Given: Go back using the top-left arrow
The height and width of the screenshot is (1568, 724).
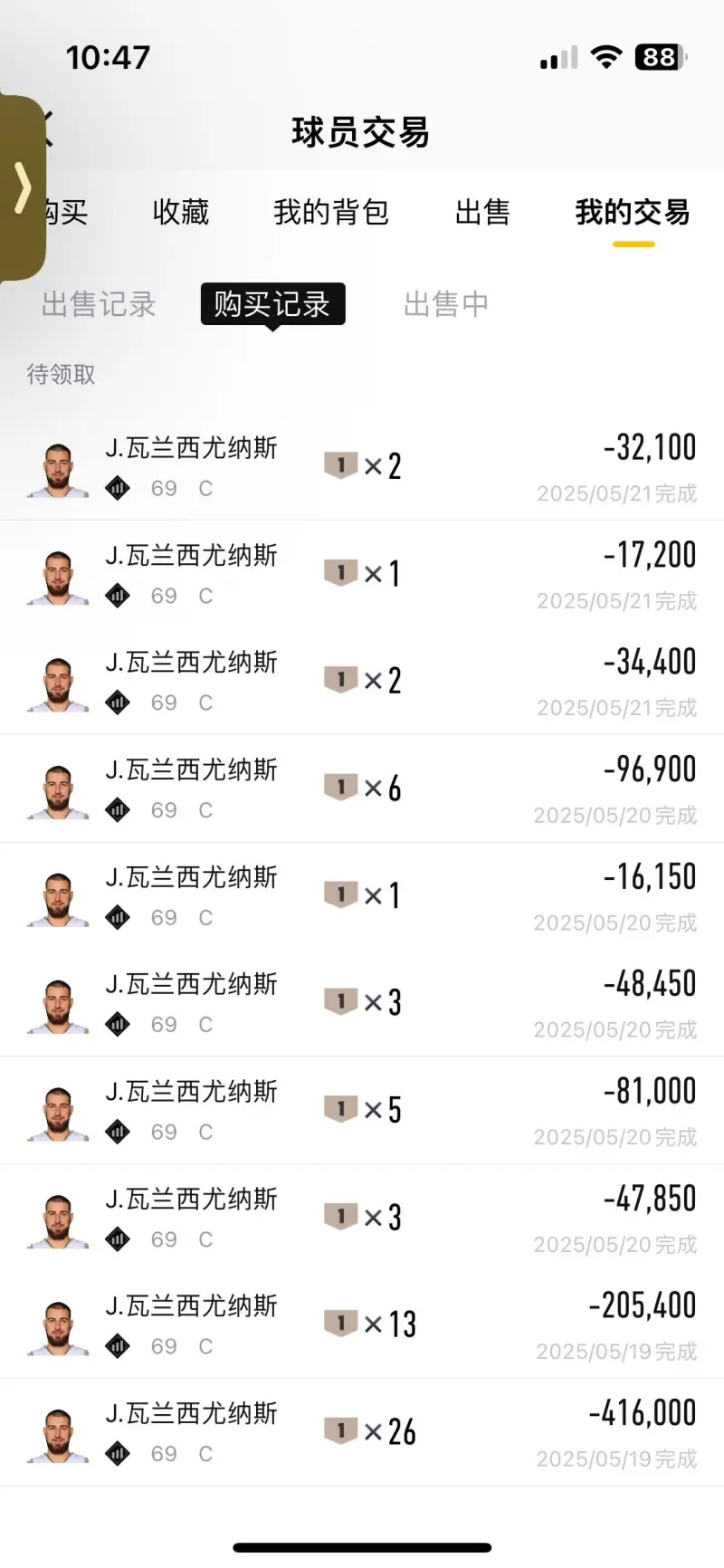Looking at the screenshot, I should point(47,129).
